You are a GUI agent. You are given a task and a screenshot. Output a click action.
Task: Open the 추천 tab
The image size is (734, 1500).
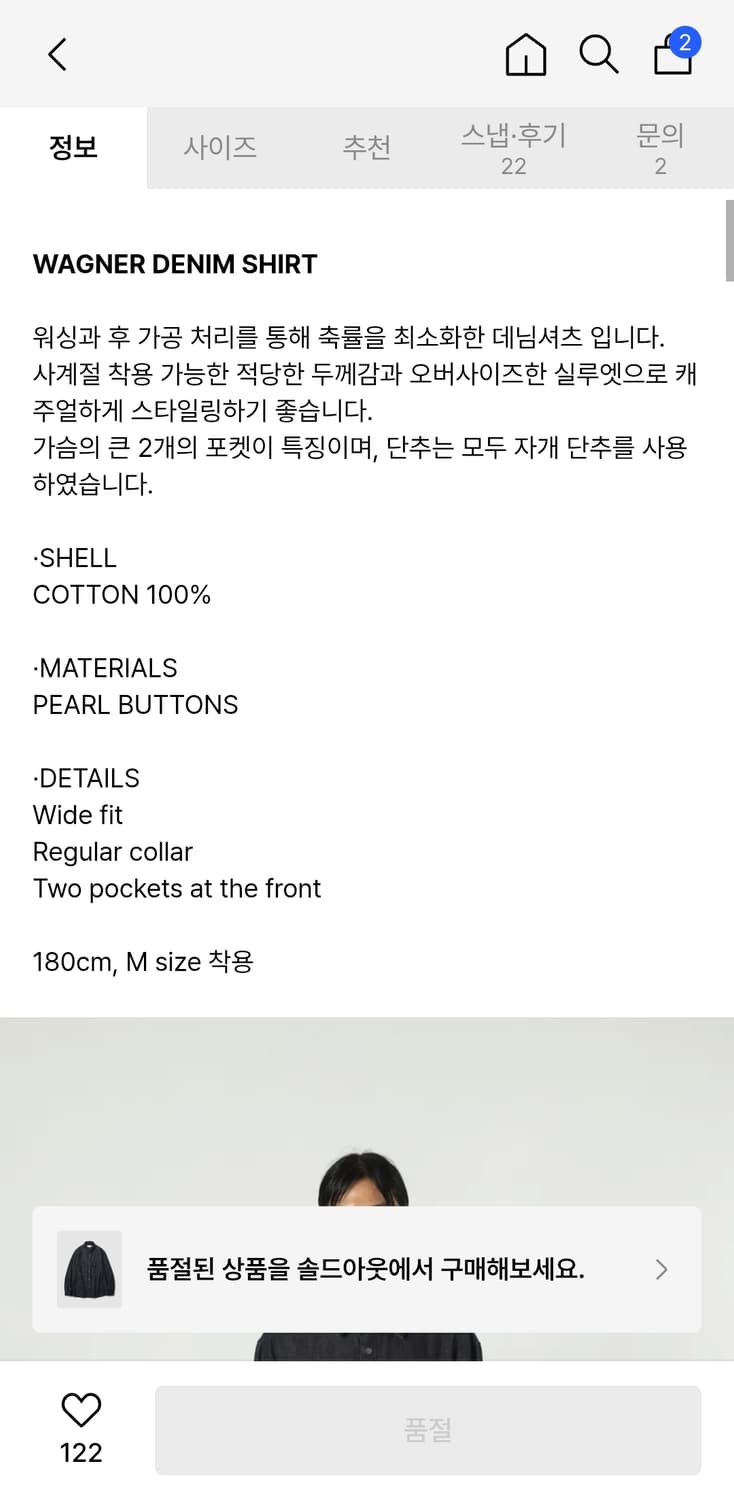coord(366,147)
